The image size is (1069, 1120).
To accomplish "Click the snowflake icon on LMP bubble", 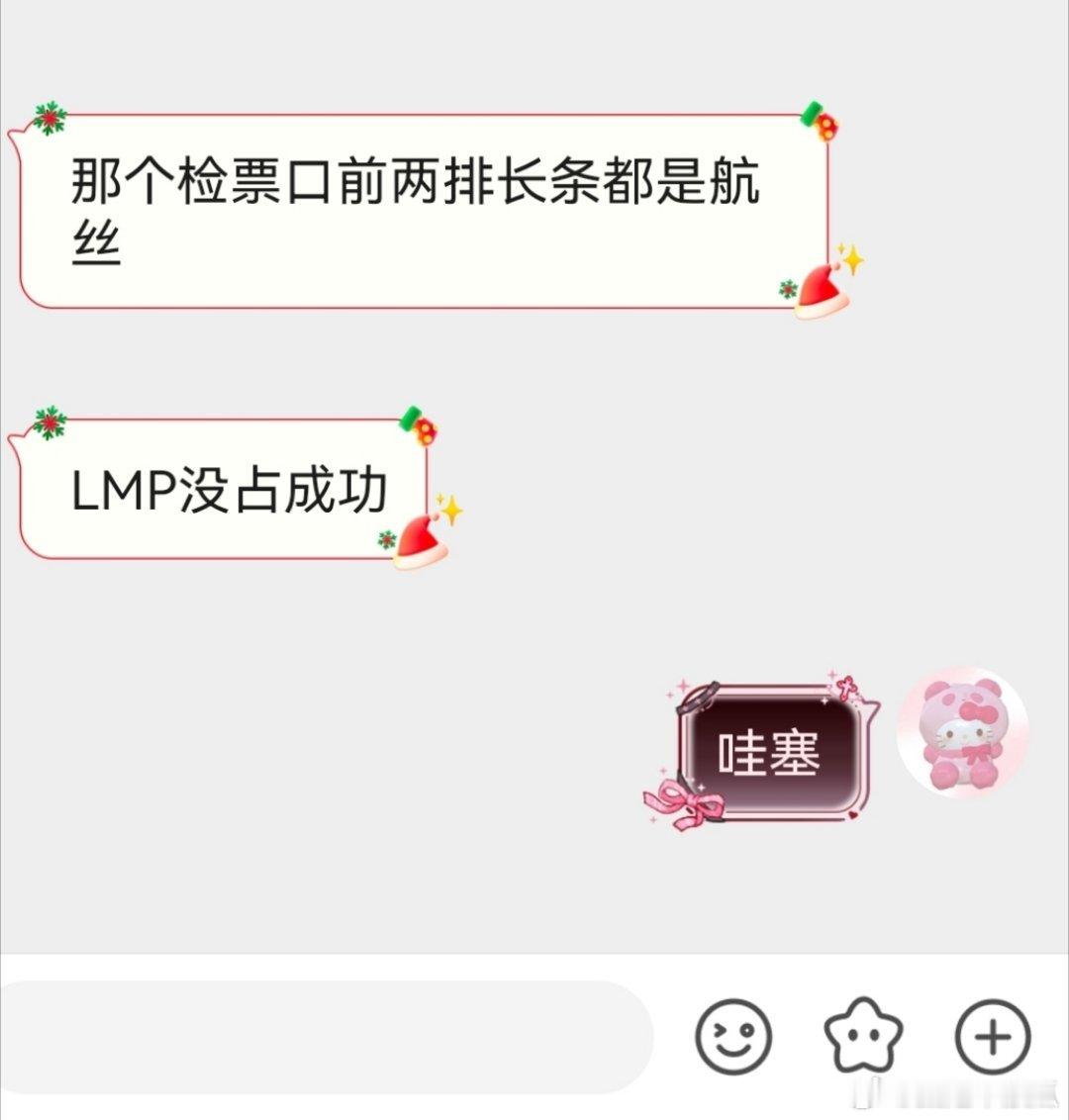I will tap(49, 422).
